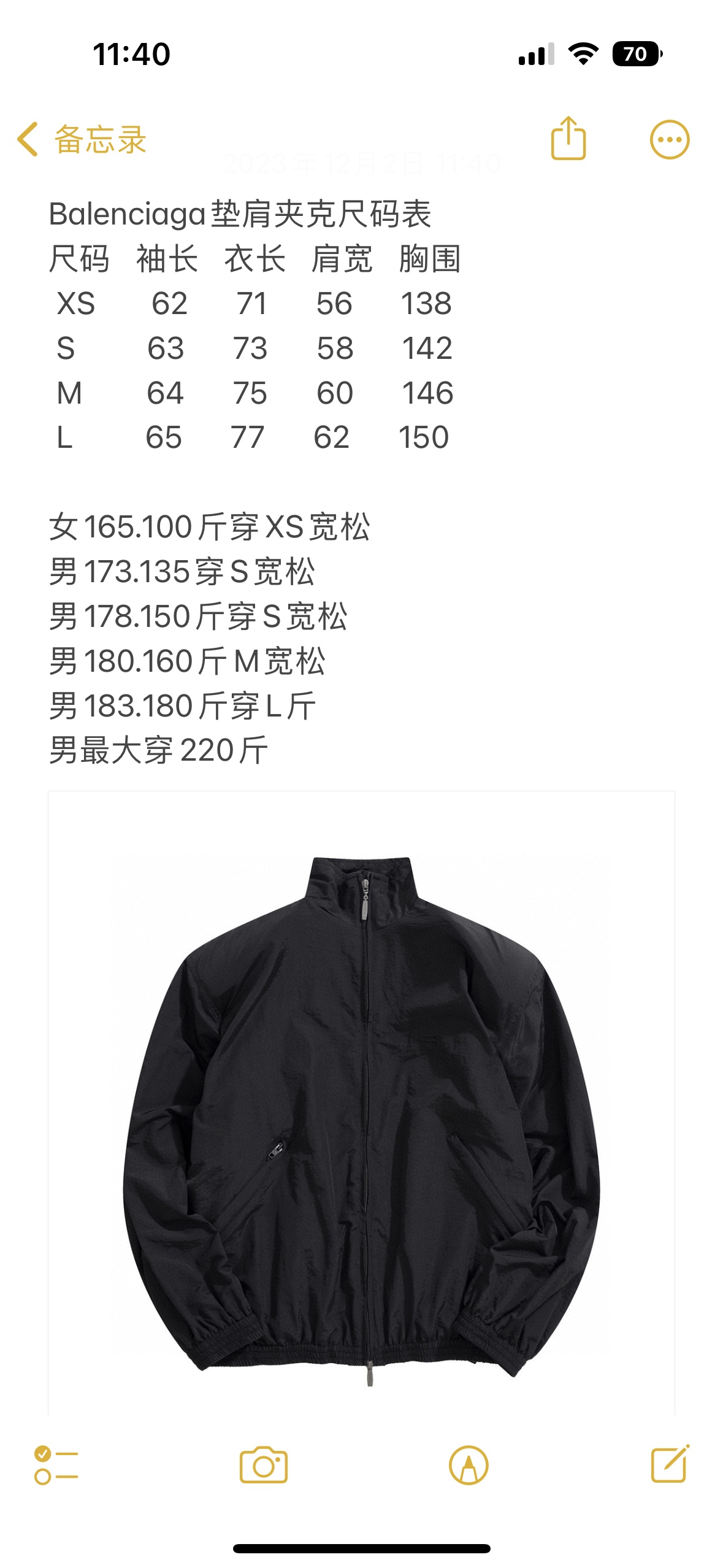Screen dimensions: 723x1568
Task: Add a checklist to the note
Action: pyautogui.click(x=56, y=1466)
